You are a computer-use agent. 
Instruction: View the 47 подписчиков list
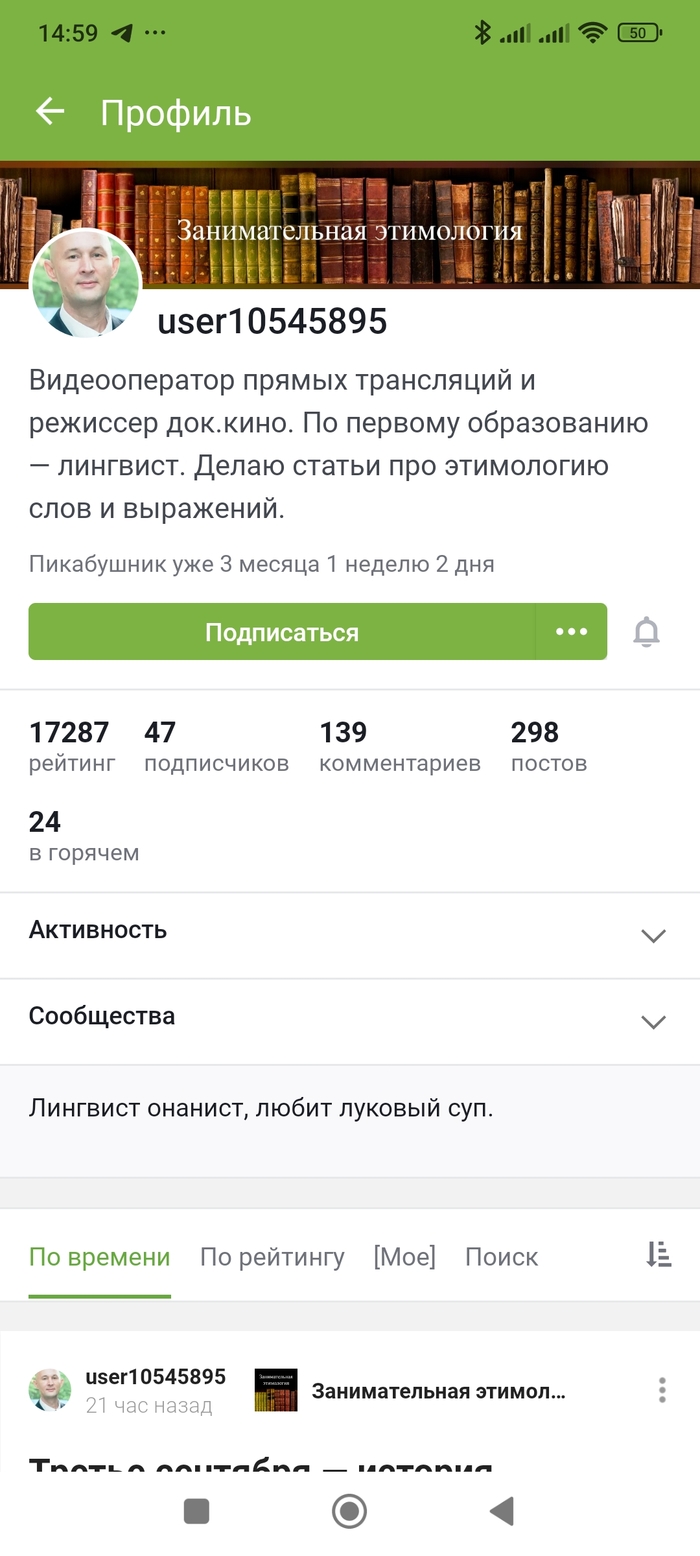pos(216,747)
